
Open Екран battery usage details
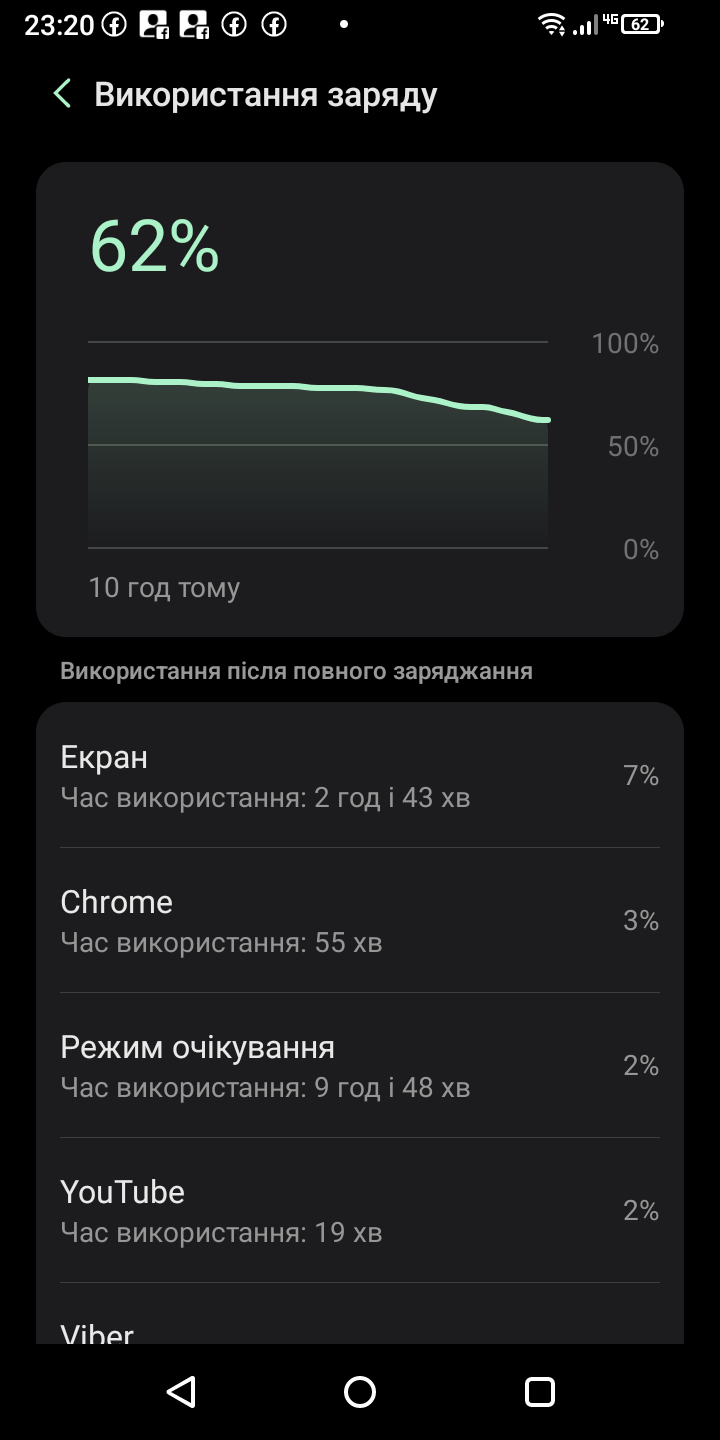point(360,775)
